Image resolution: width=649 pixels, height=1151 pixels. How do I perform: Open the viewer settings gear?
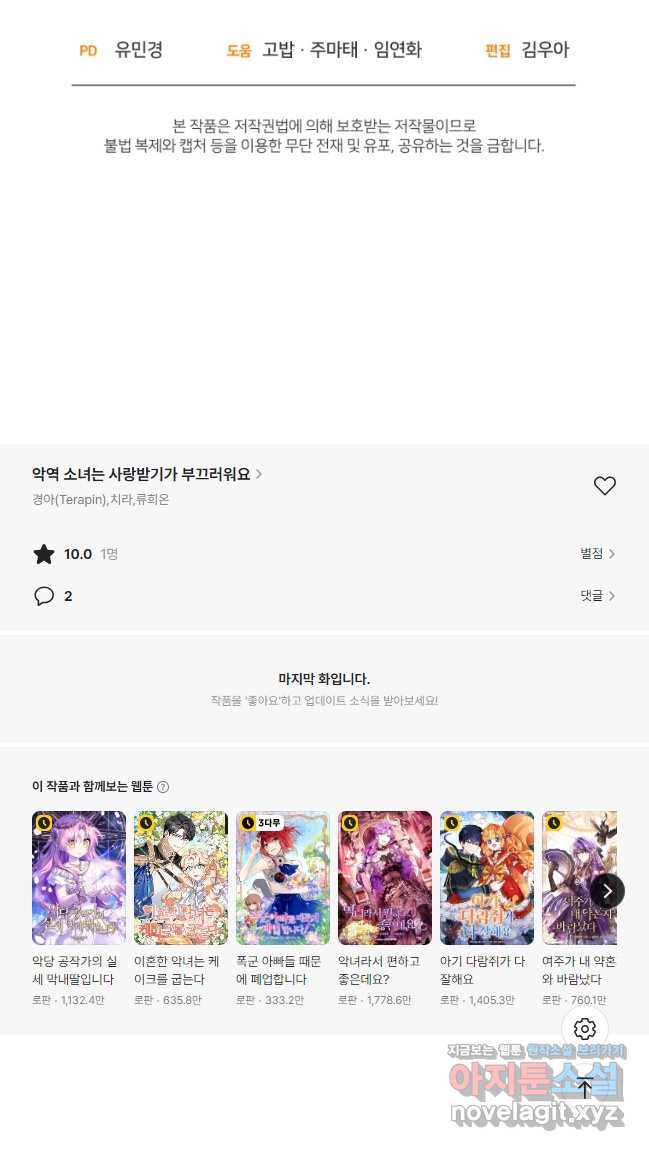(x=585, y=1029)
